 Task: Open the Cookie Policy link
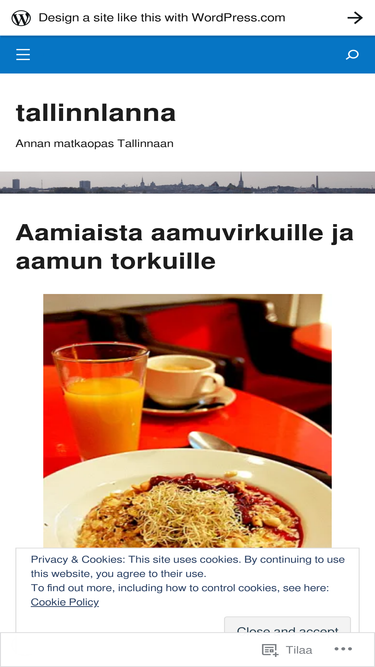click(x=65, y=602)
